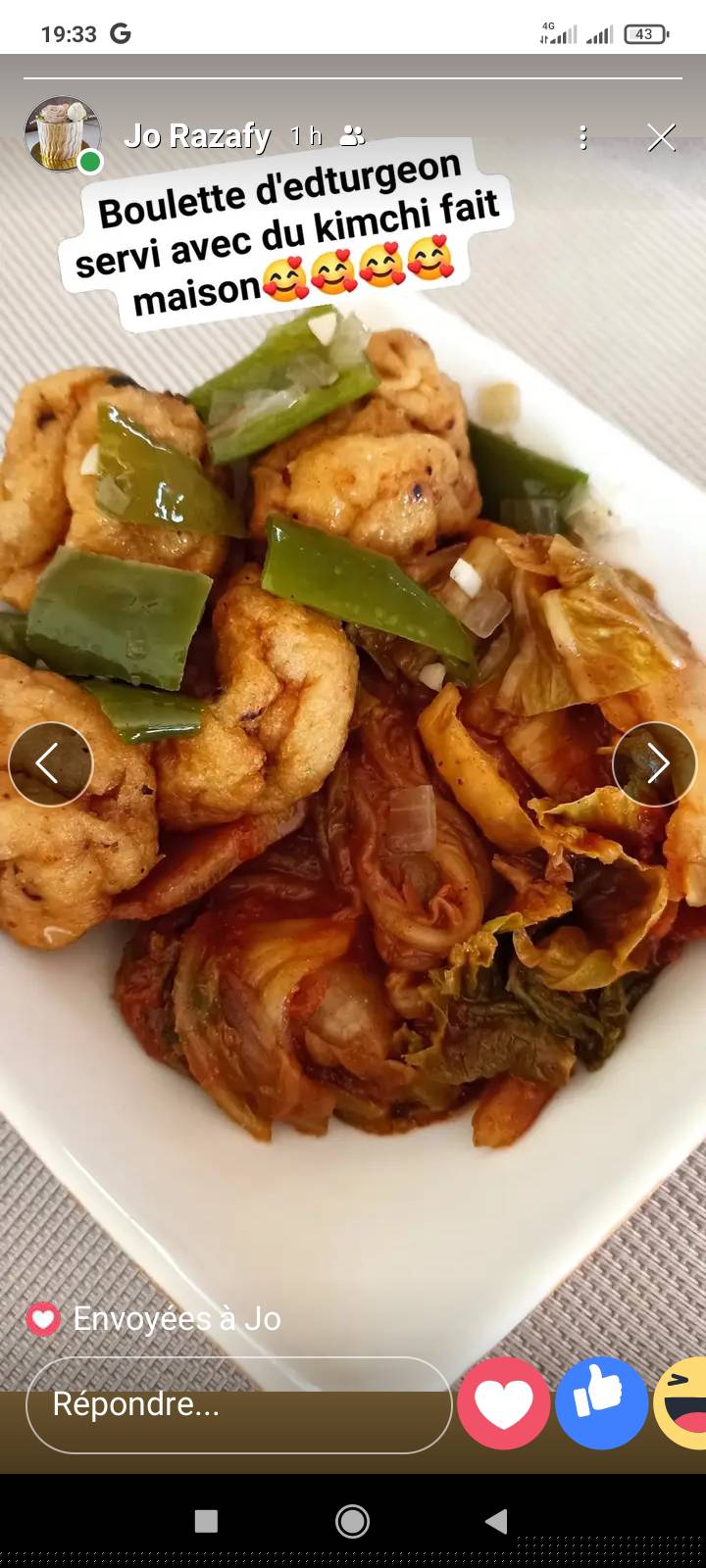Tap the Répondre reply field

[238, 1404]
